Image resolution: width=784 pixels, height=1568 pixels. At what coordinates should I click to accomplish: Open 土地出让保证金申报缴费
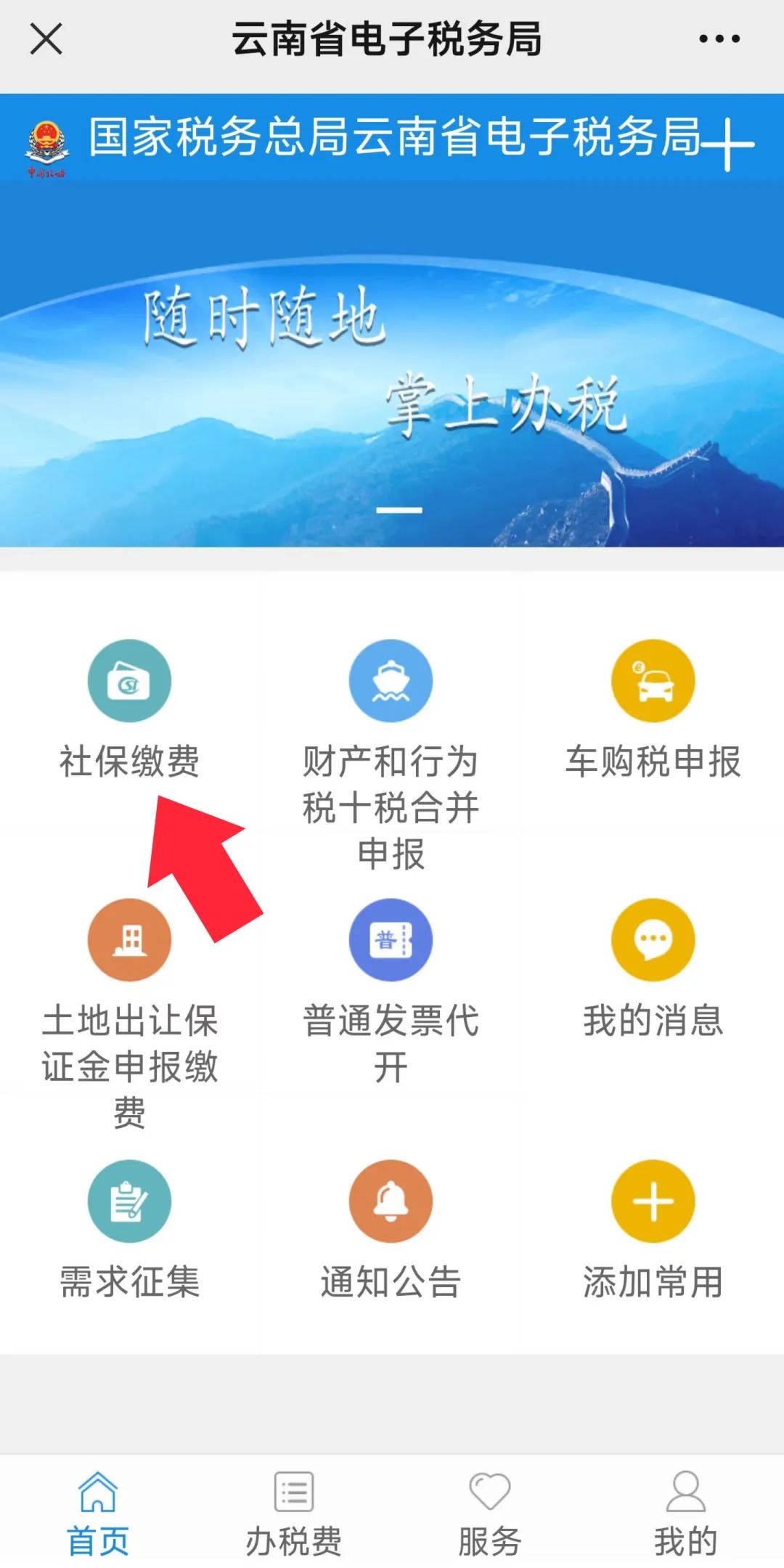(129, 1014)
